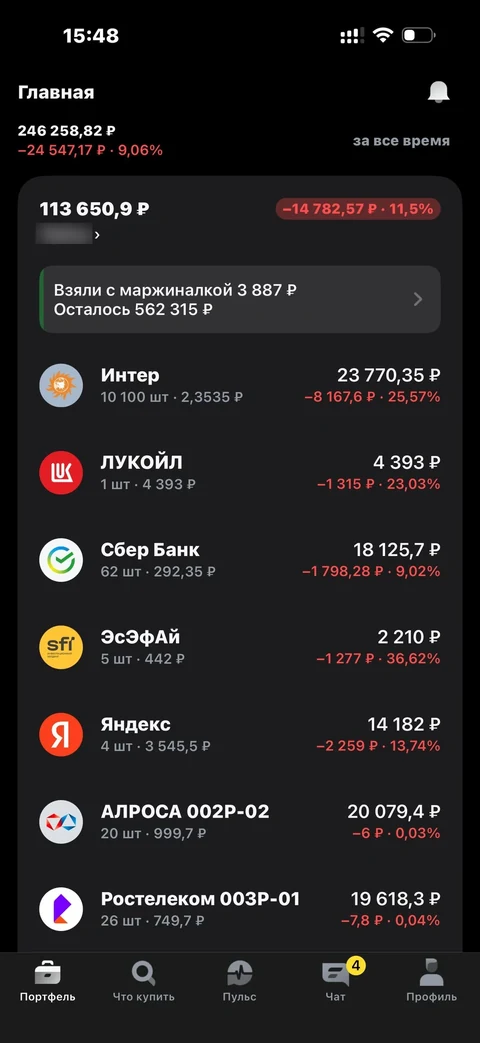Select the Яндекс stock row
The height and width of the screenshot is (1043, 480).
(x=239, y=734)
